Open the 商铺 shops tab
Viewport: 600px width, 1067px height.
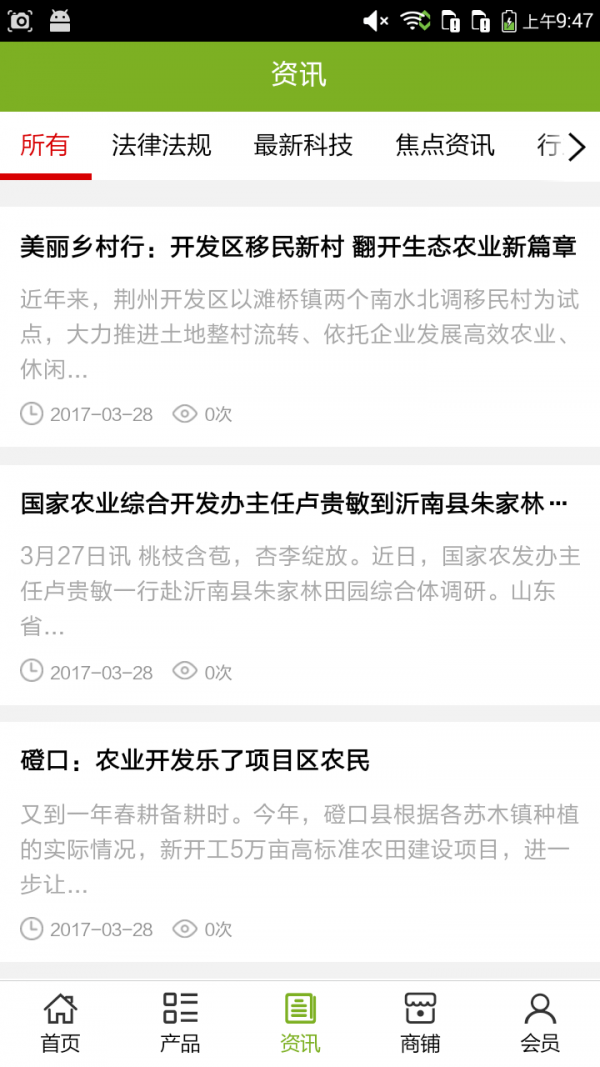click(420, 1024)
